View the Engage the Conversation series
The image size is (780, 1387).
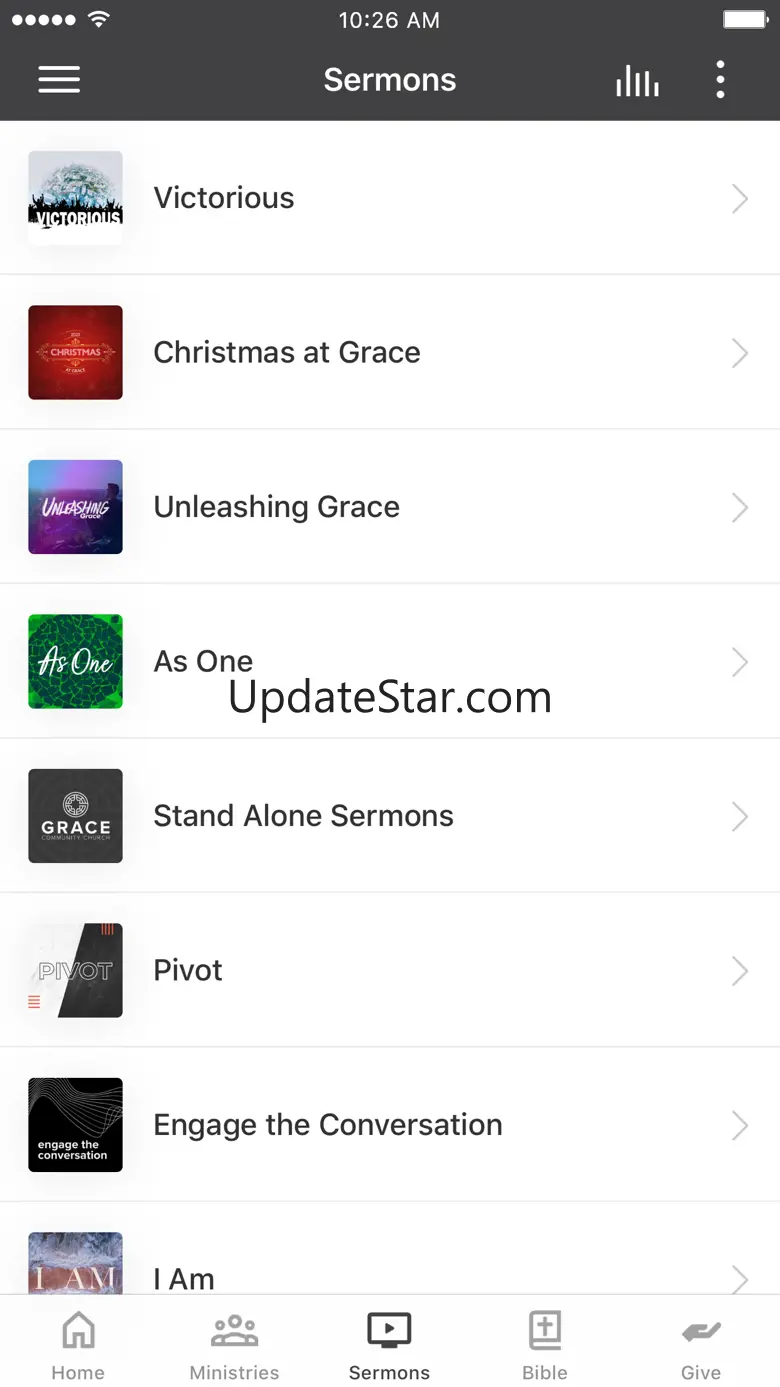click(x=390, y=1125)
